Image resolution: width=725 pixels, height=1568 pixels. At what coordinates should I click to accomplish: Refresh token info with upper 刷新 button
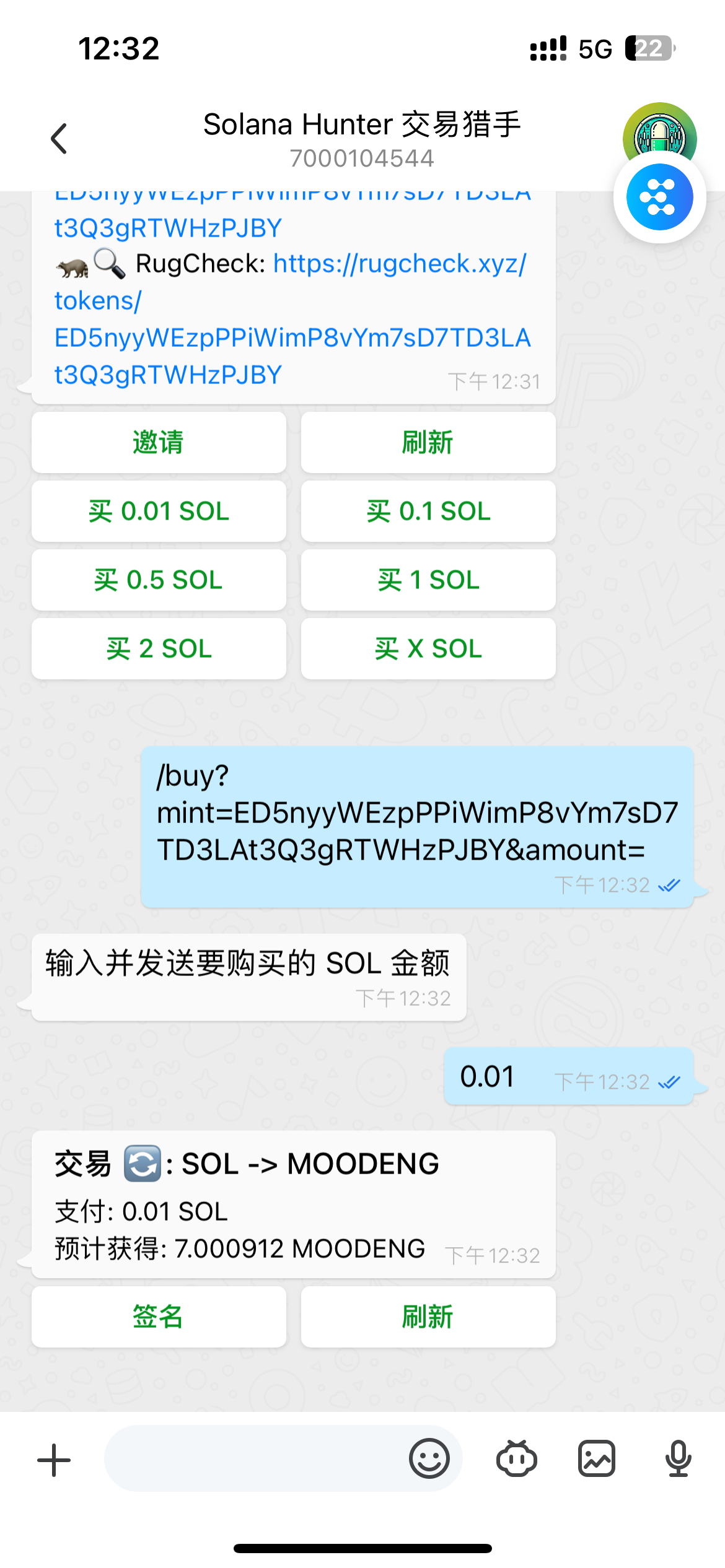(428, 443)
